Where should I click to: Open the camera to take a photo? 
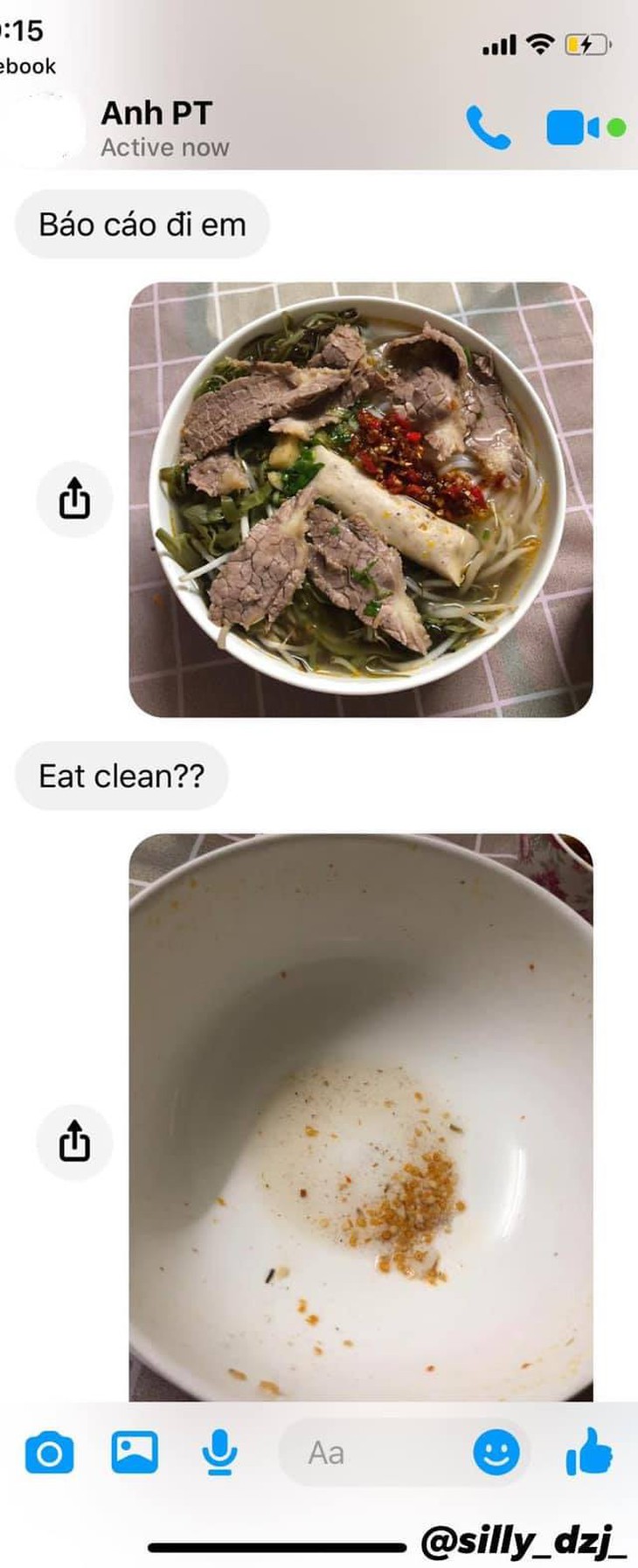(x=50, y=1454)
